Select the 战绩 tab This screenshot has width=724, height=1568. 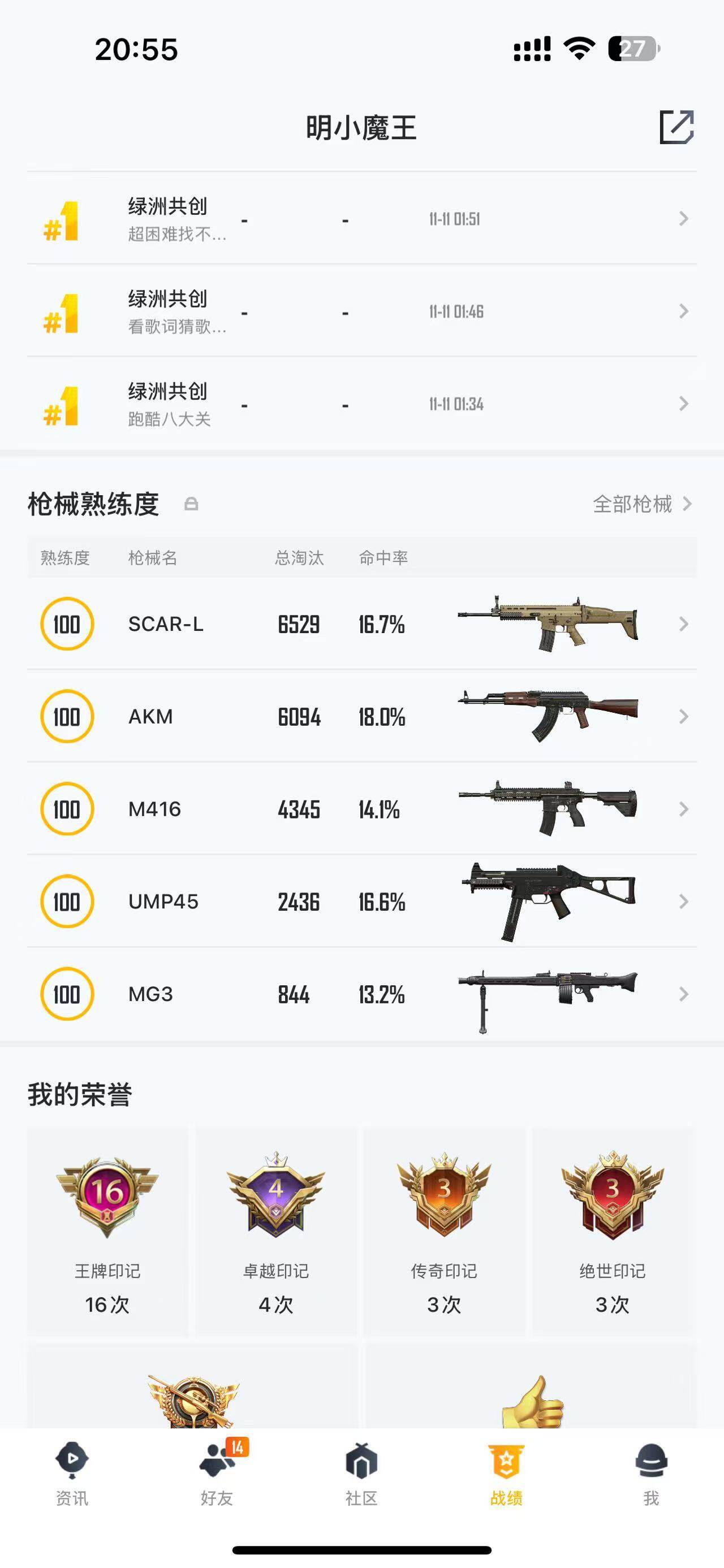tap(506, 1474)
